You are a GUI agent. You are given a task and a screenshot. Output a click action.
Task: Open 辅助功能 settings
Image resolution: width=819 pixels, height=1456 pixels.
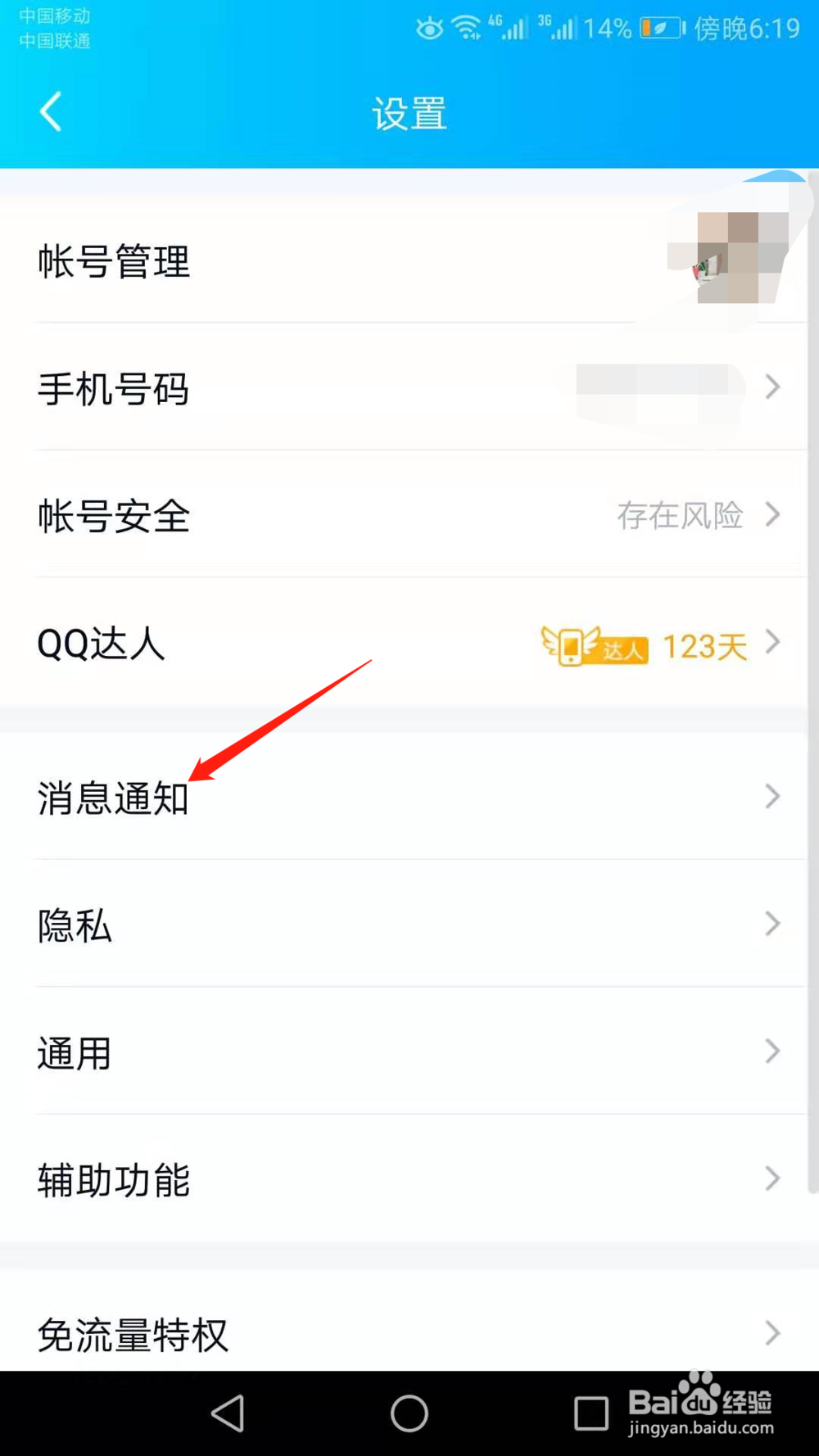[x=115, y=1179]
